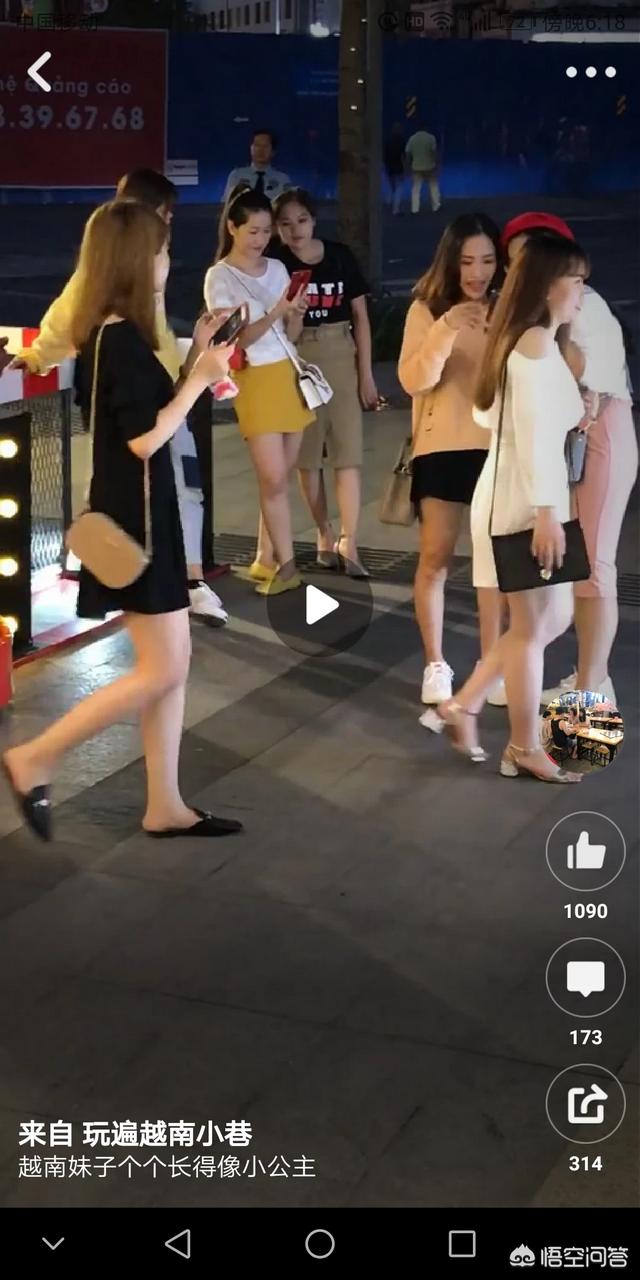Open the three-dot overflow menu
This screenshot has height=1280, width=640.
pos(590,72)
